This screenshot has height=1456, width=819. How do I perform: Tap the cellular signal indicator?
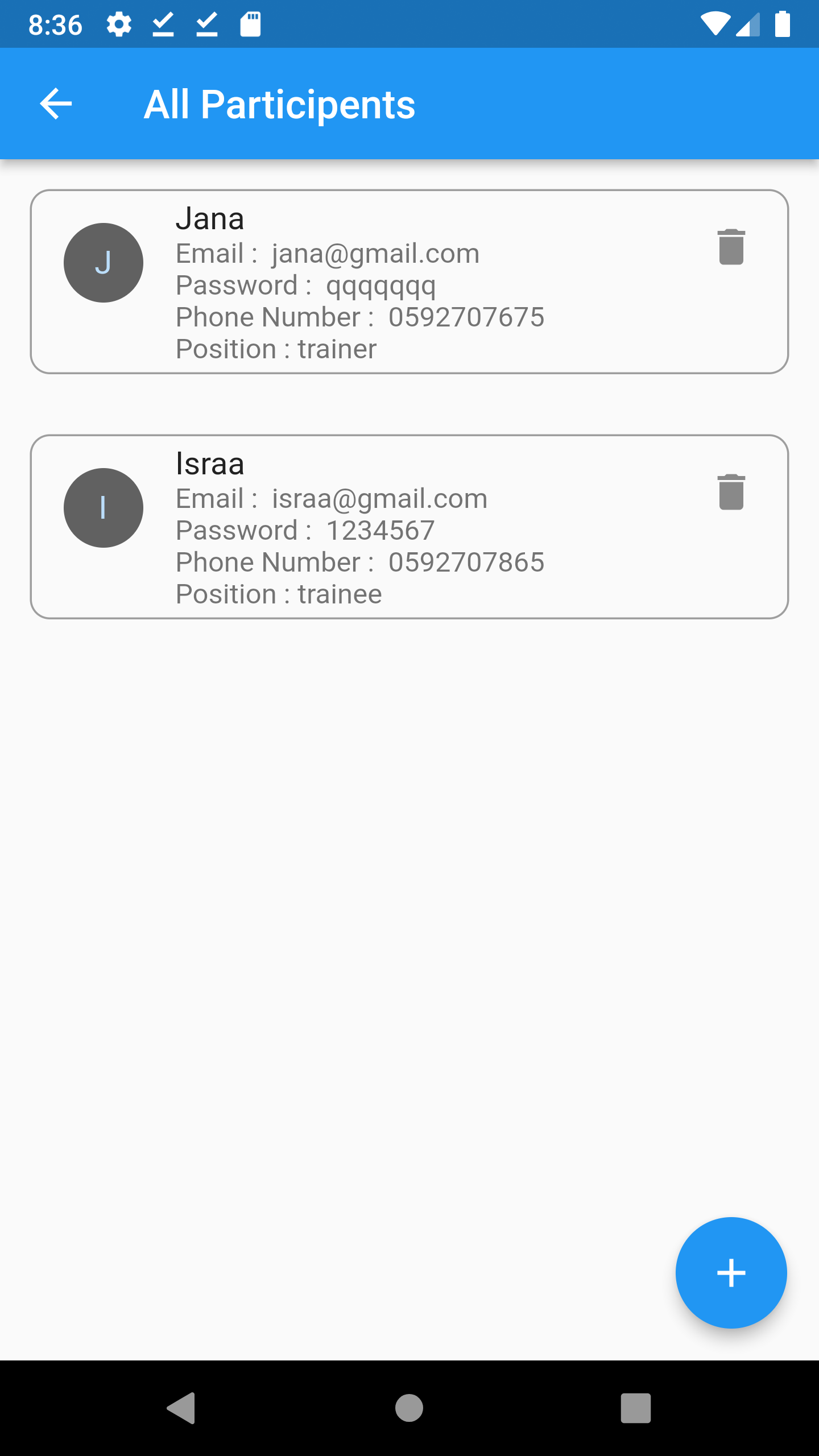point(748,24)
